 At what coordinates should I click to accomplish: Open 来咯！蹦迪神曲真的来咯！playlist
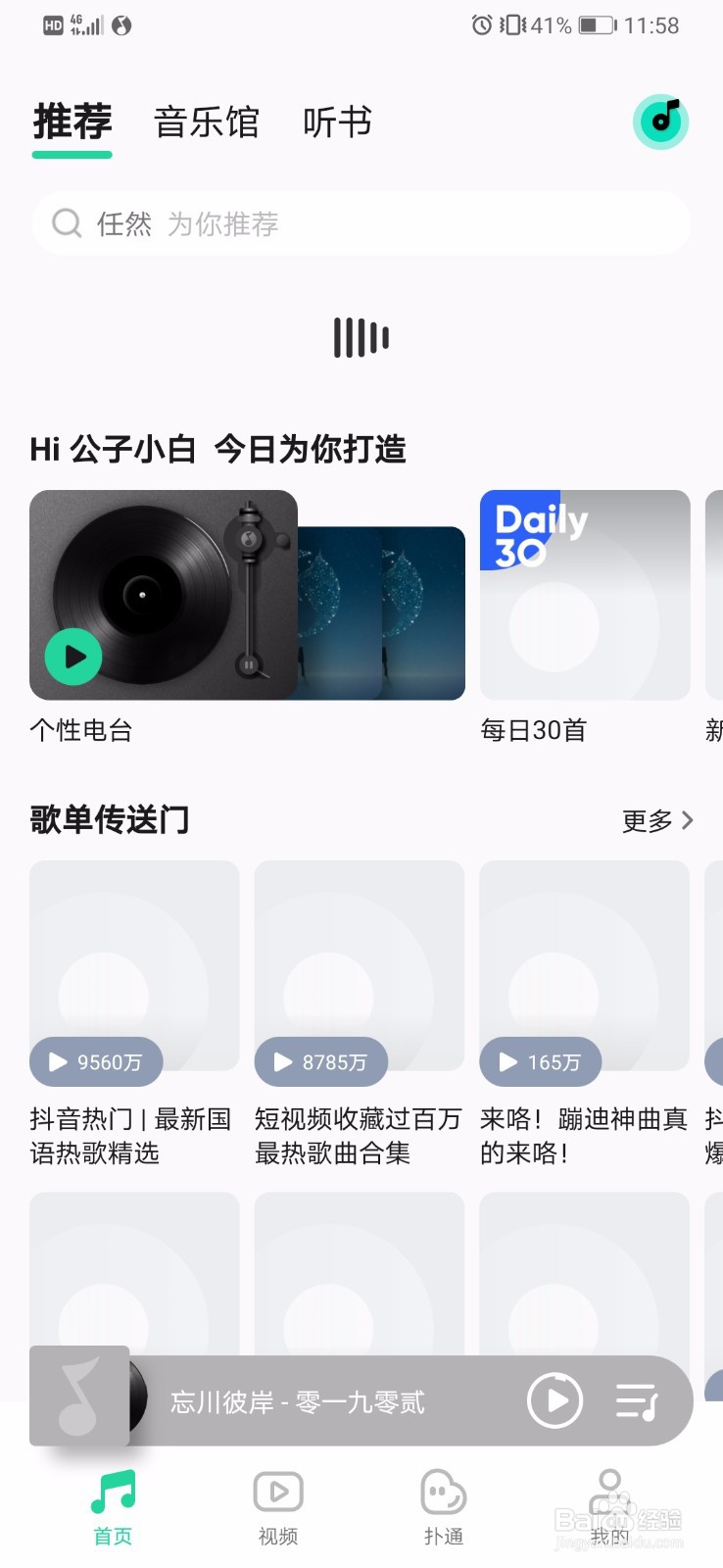(584, 965)
